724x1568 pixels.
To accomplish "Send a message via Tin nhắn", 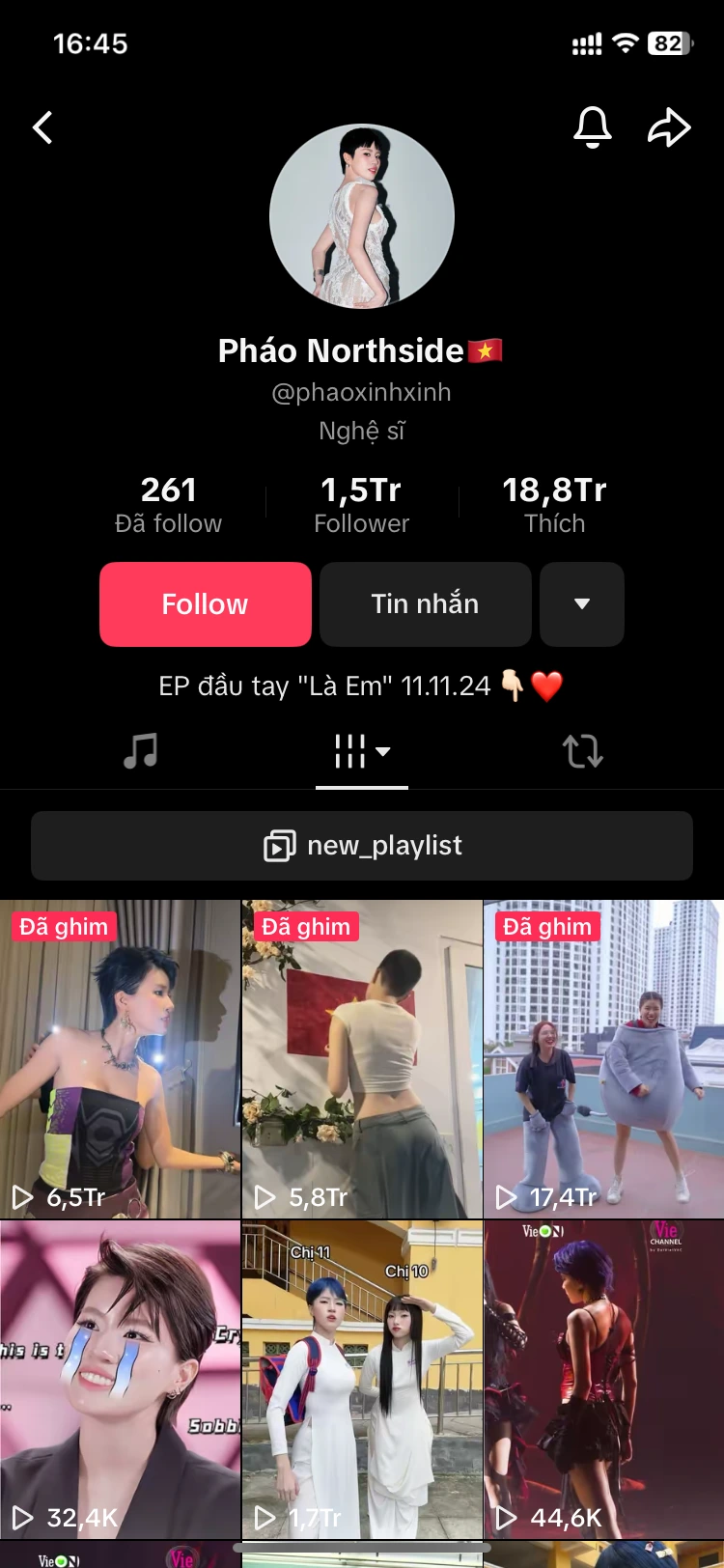I will 426,604.
